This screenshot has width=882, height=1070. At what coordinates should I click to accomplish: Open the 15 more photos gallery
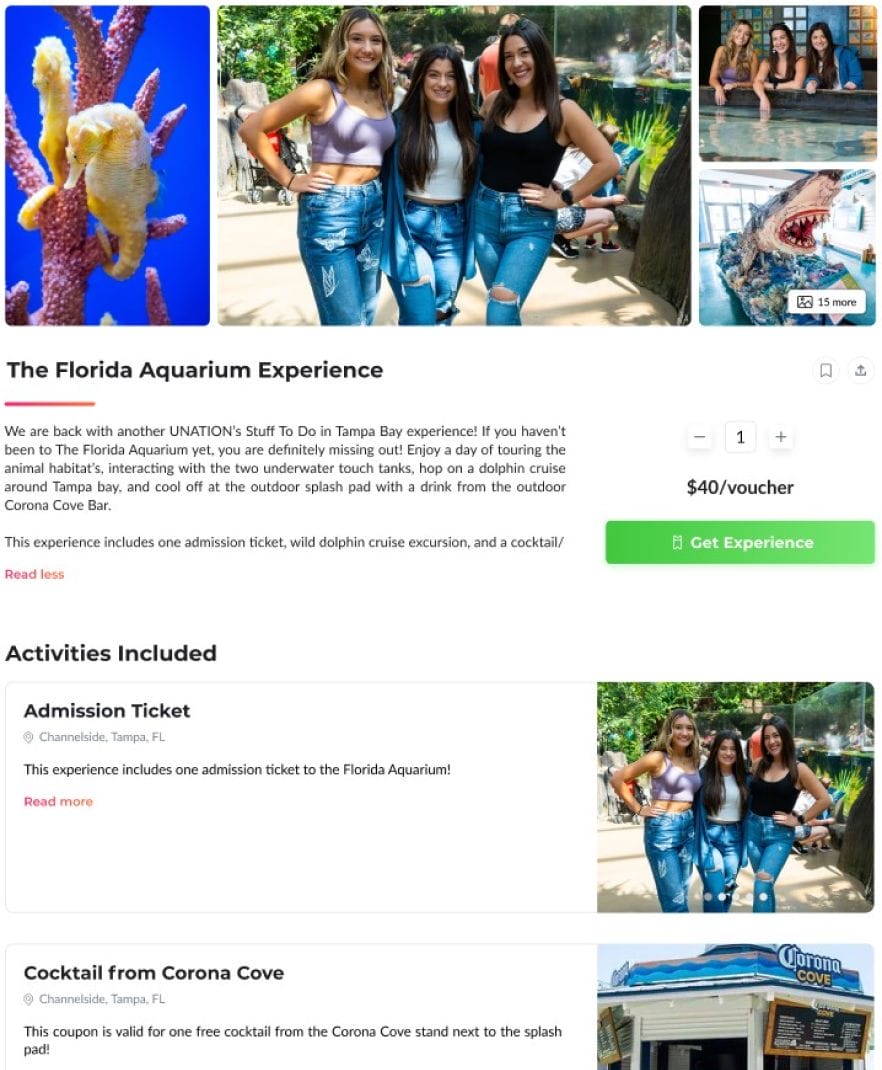[x=826, y=301]
